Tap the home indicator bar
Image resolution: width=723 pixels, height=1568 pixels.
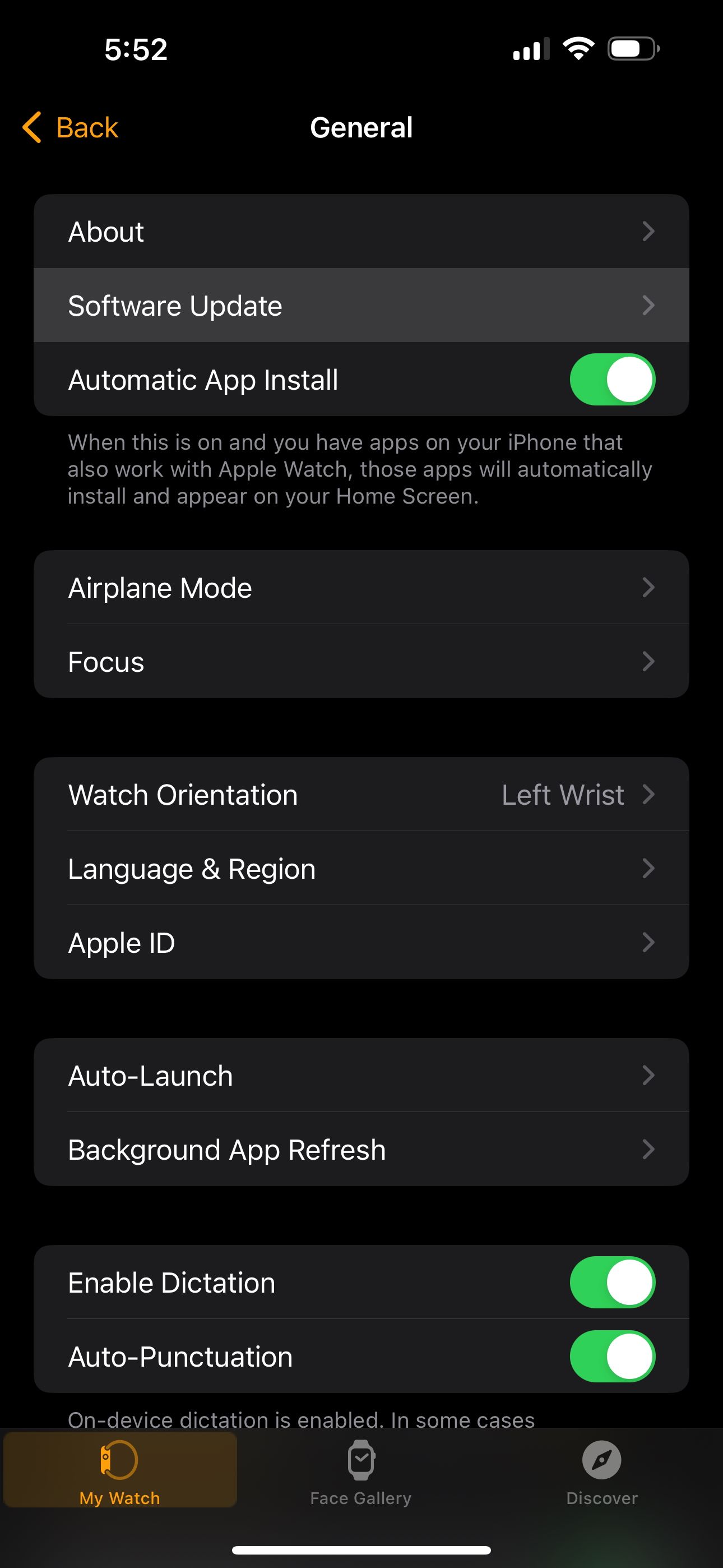[361, 1548]
